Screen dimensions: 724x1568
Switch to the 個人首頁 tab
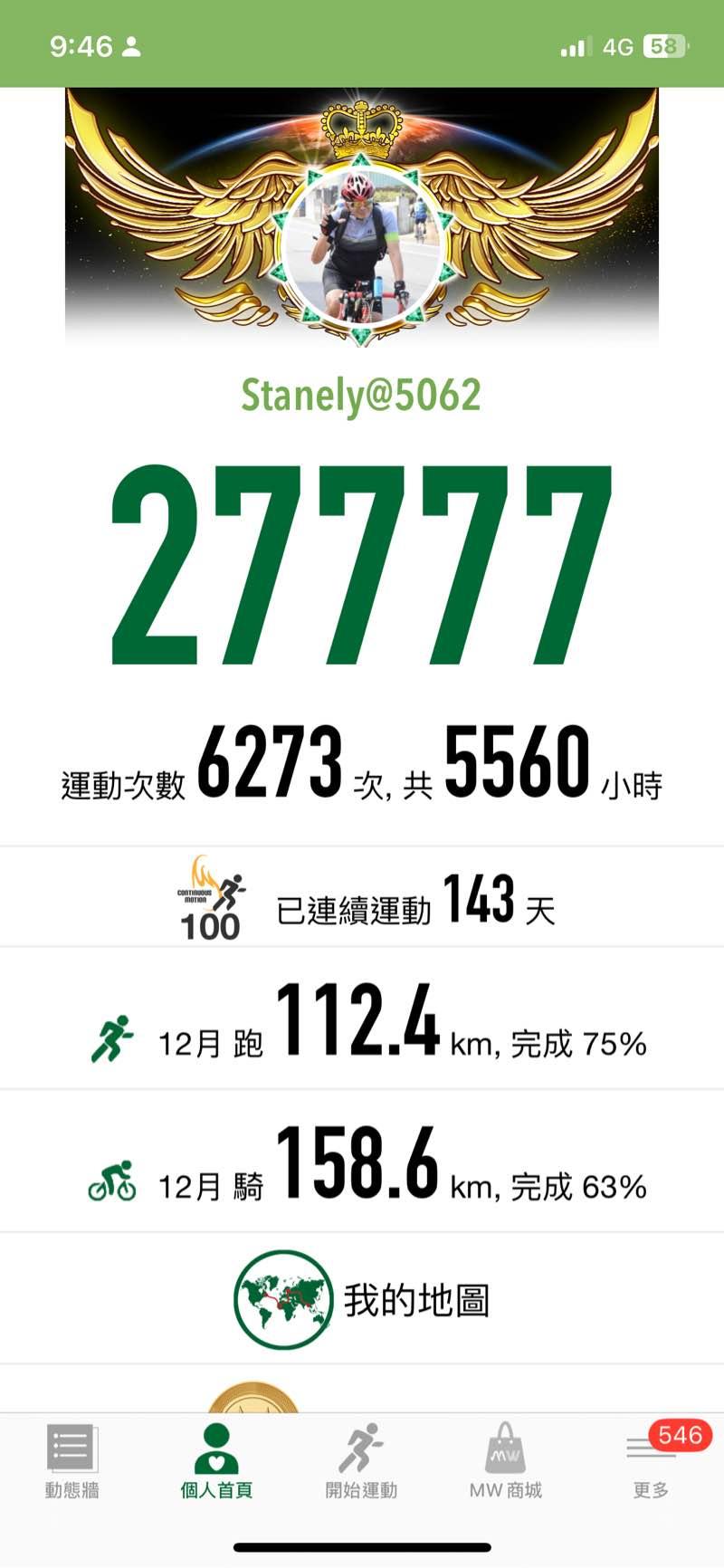(216, 1461)
